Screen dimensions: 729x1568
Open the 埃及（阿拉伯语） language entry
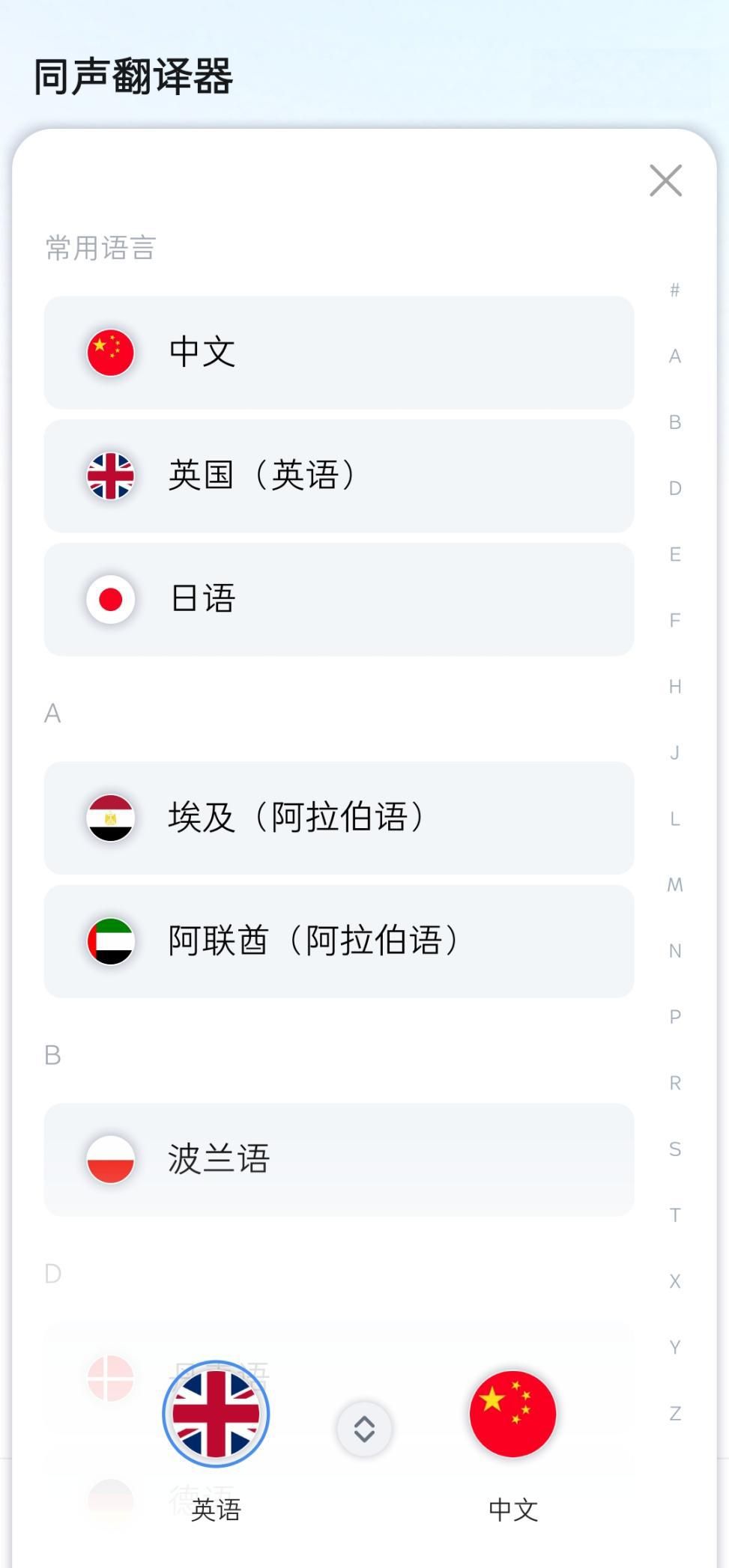point(339,818)
